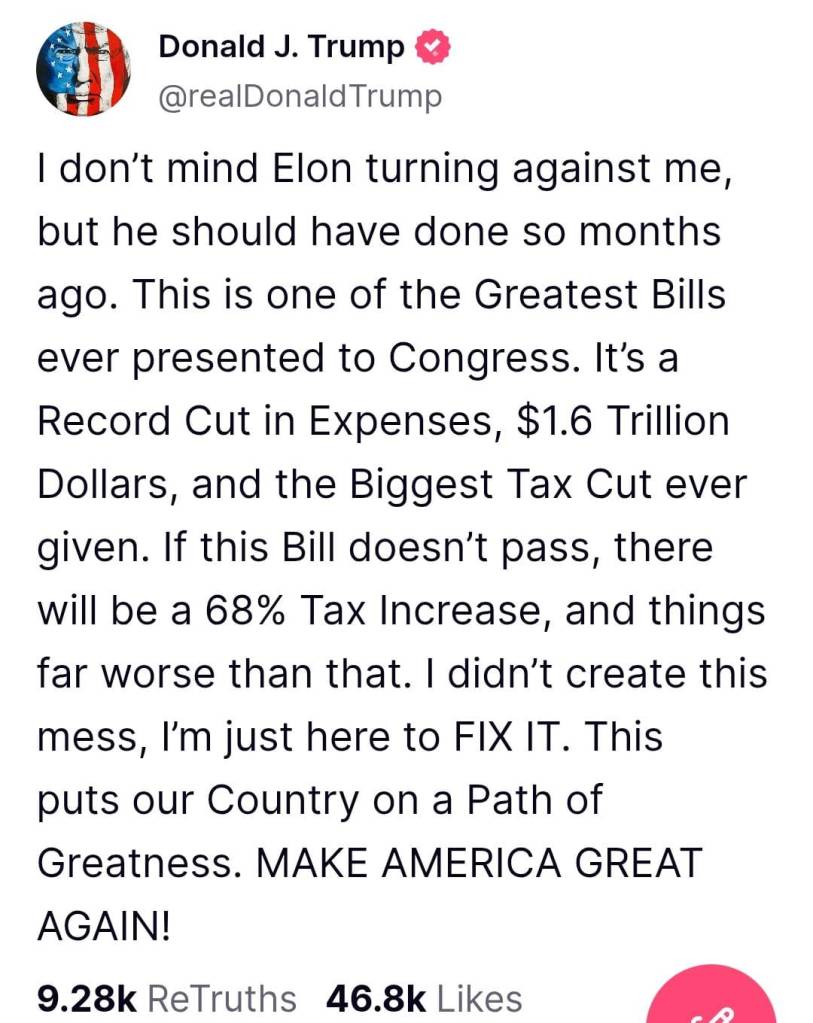
Task: View the 46.8k Likes list
Action: tap(424, 998)
